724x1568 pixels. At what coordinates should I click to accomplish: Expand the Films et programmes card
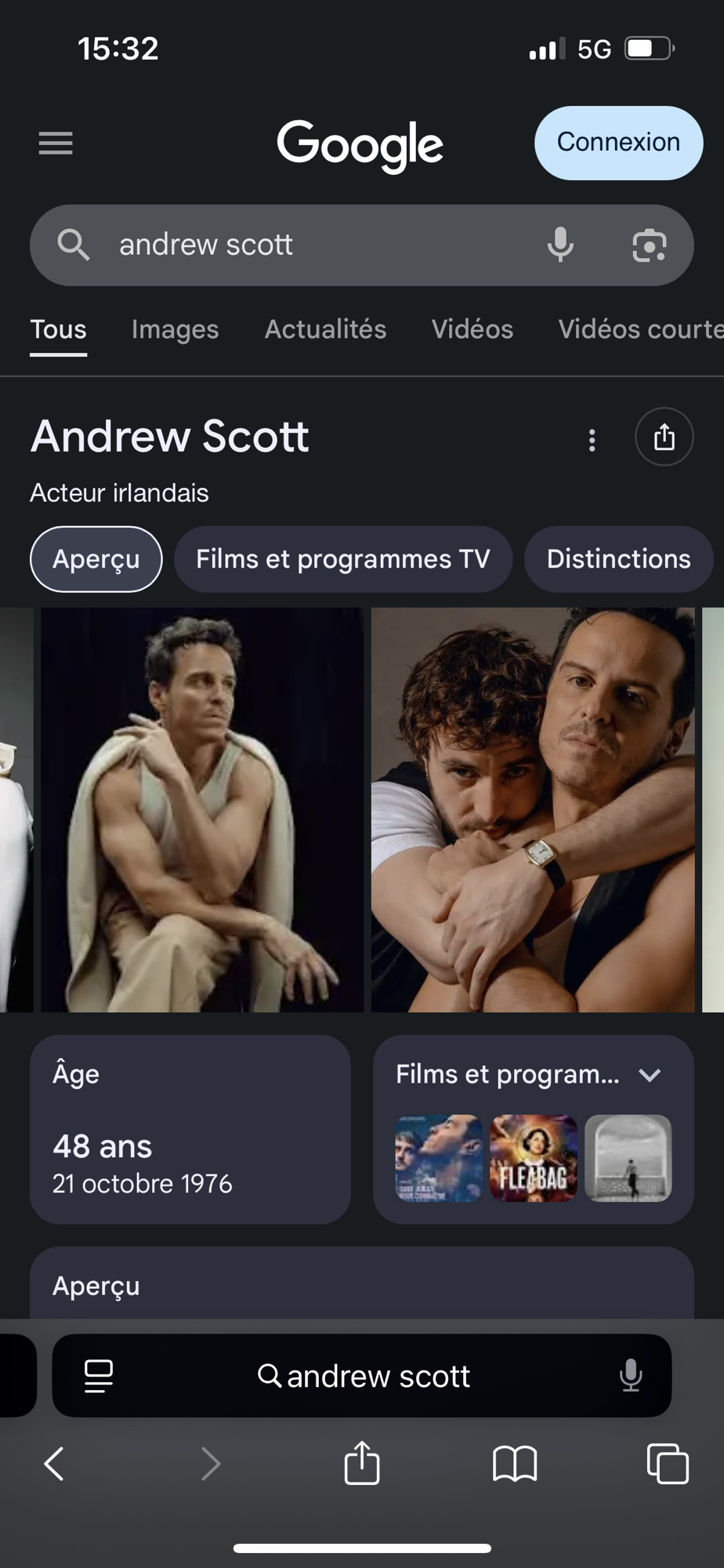point(650,1075)
